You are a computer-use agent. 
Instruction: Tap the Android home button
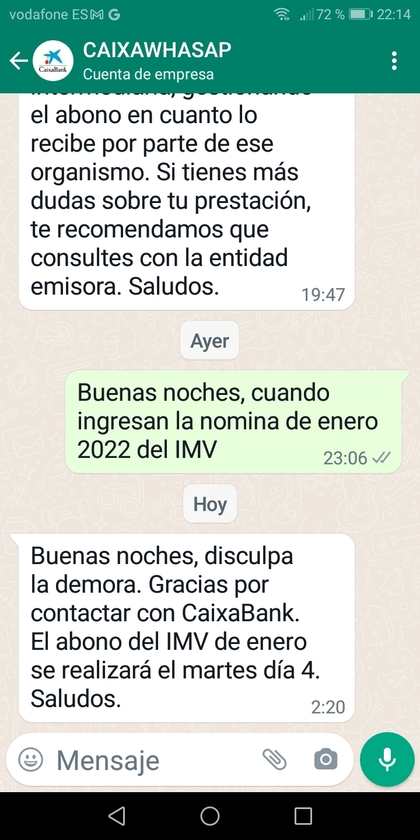[x=210, y=816]
